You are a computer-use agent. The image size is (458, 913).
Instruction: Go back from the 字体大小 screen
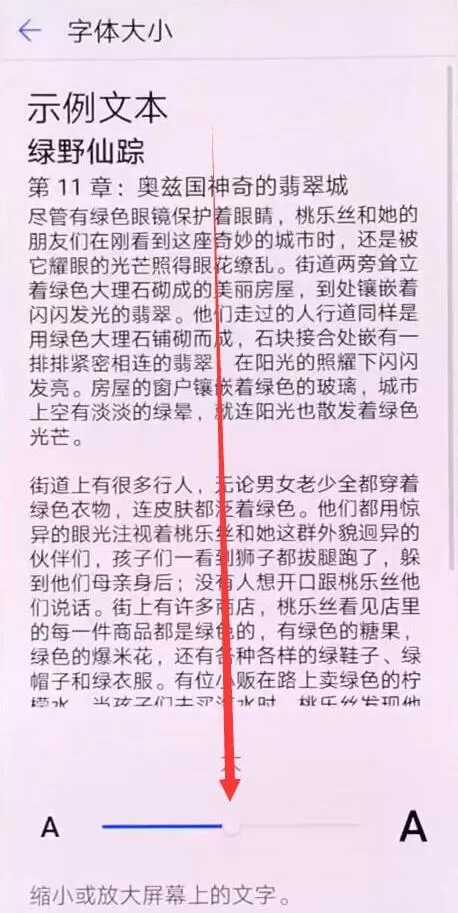coord(29,31)
